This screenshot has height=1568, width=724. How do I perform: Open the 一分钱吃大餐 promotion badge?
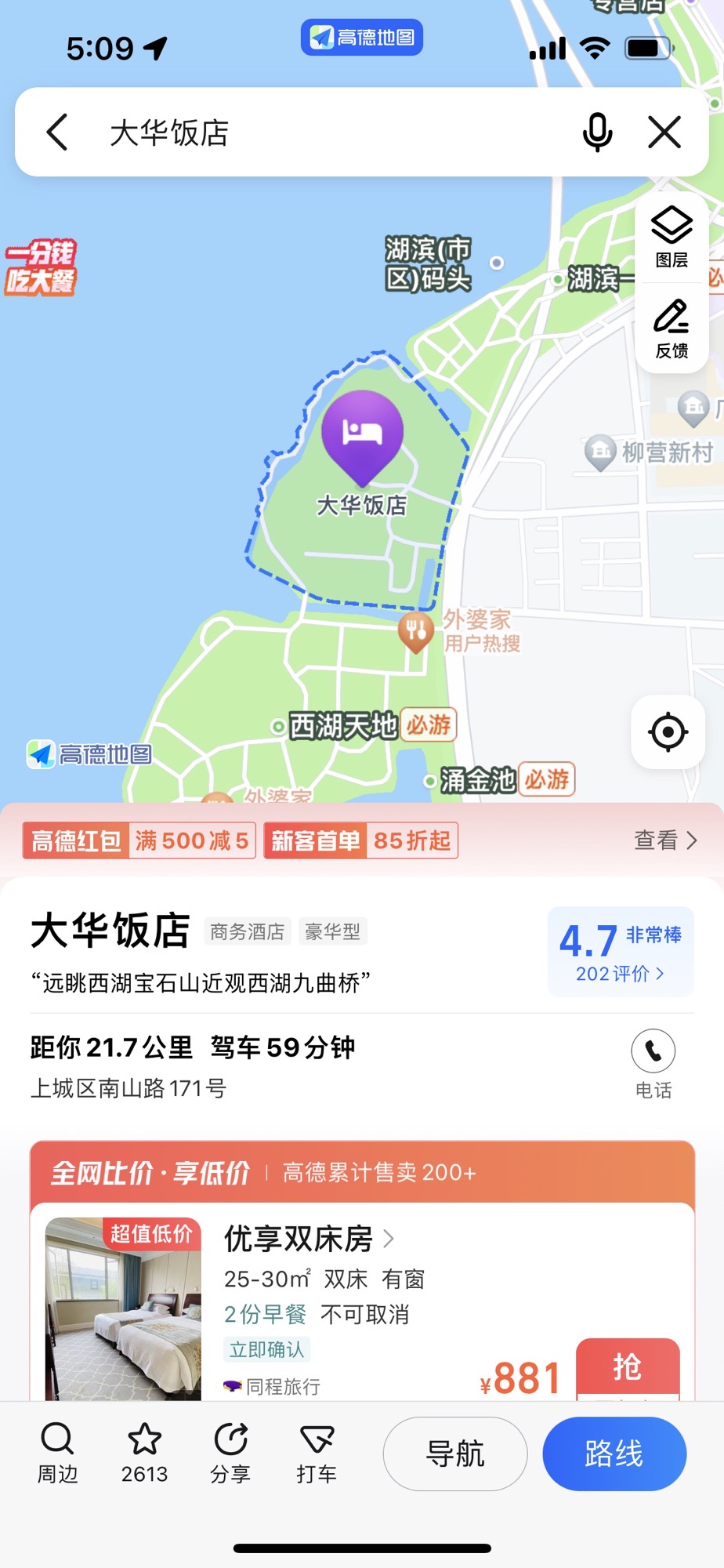41,267
